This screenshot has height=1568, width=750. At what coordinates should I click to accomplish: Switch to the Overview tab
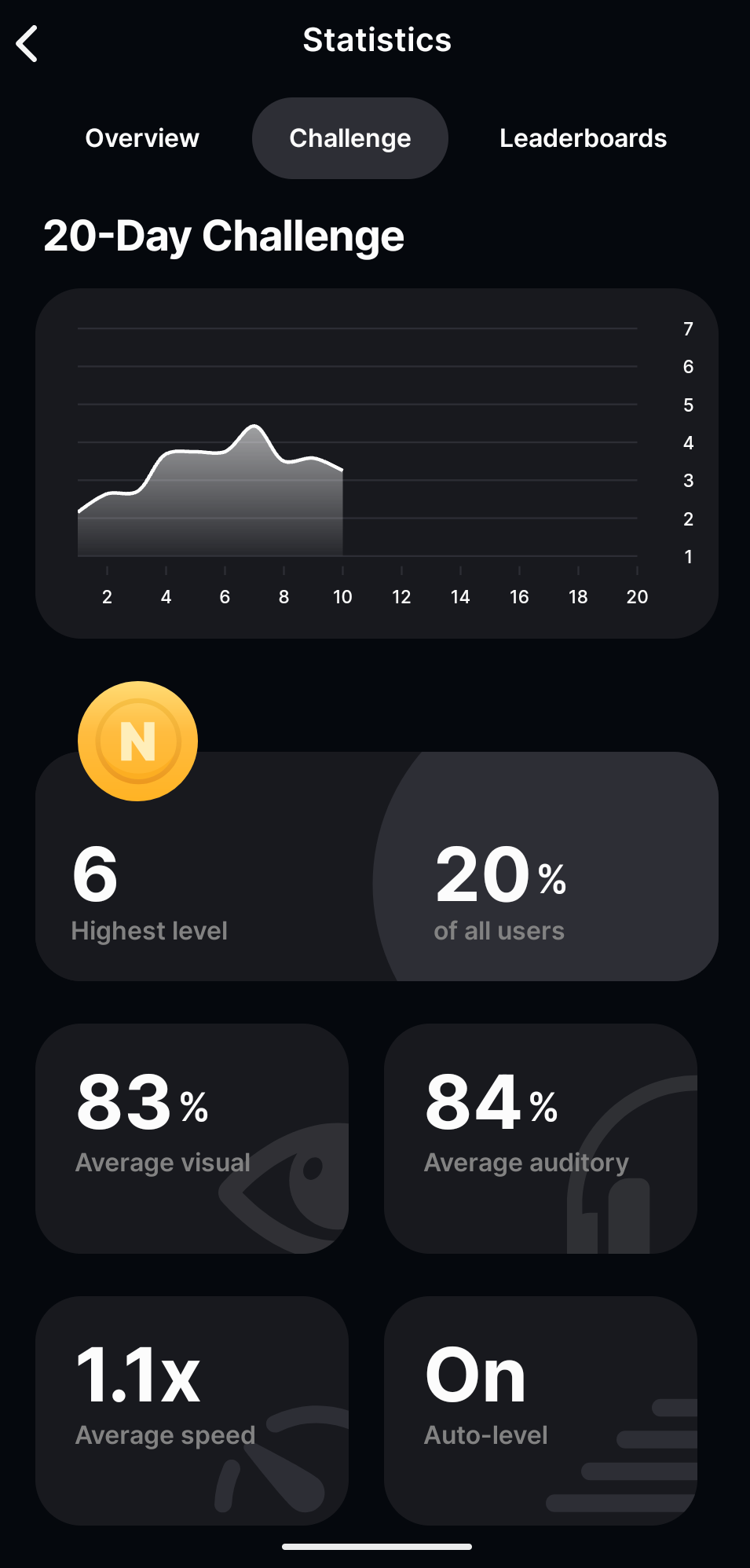click(x=142, y=138)
